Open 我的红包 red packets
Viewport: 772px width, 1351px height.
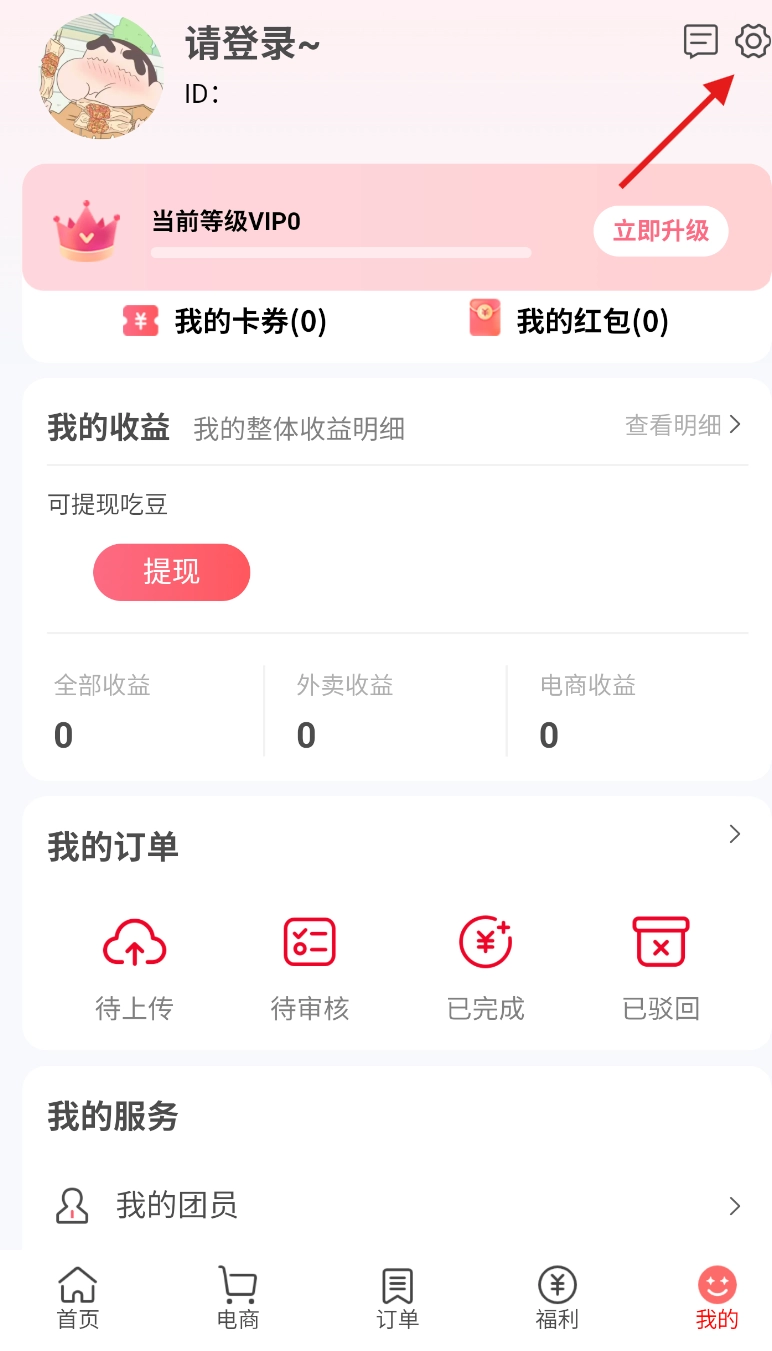click(x=569, y=321)
